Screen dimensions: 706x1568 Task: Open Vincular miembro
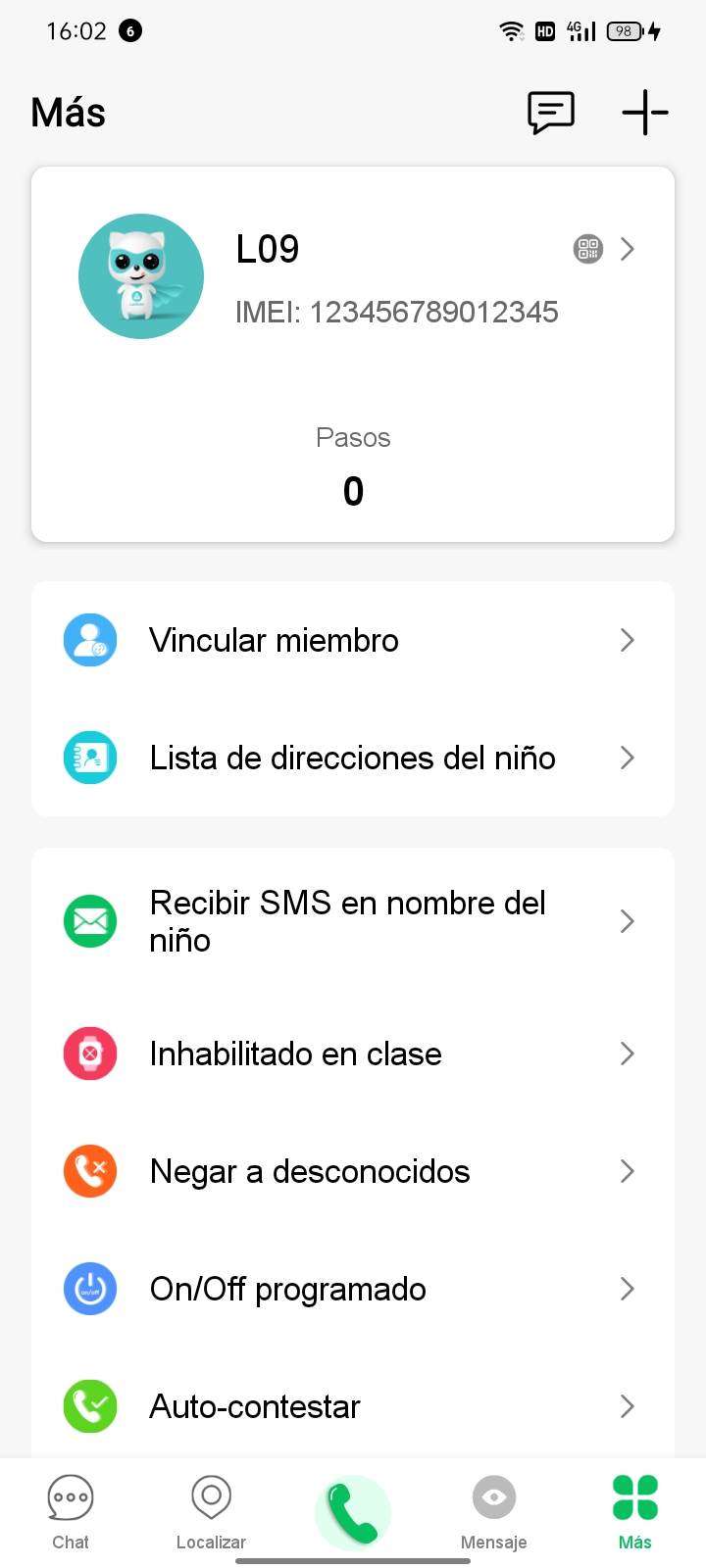click(x=353, y=640)
